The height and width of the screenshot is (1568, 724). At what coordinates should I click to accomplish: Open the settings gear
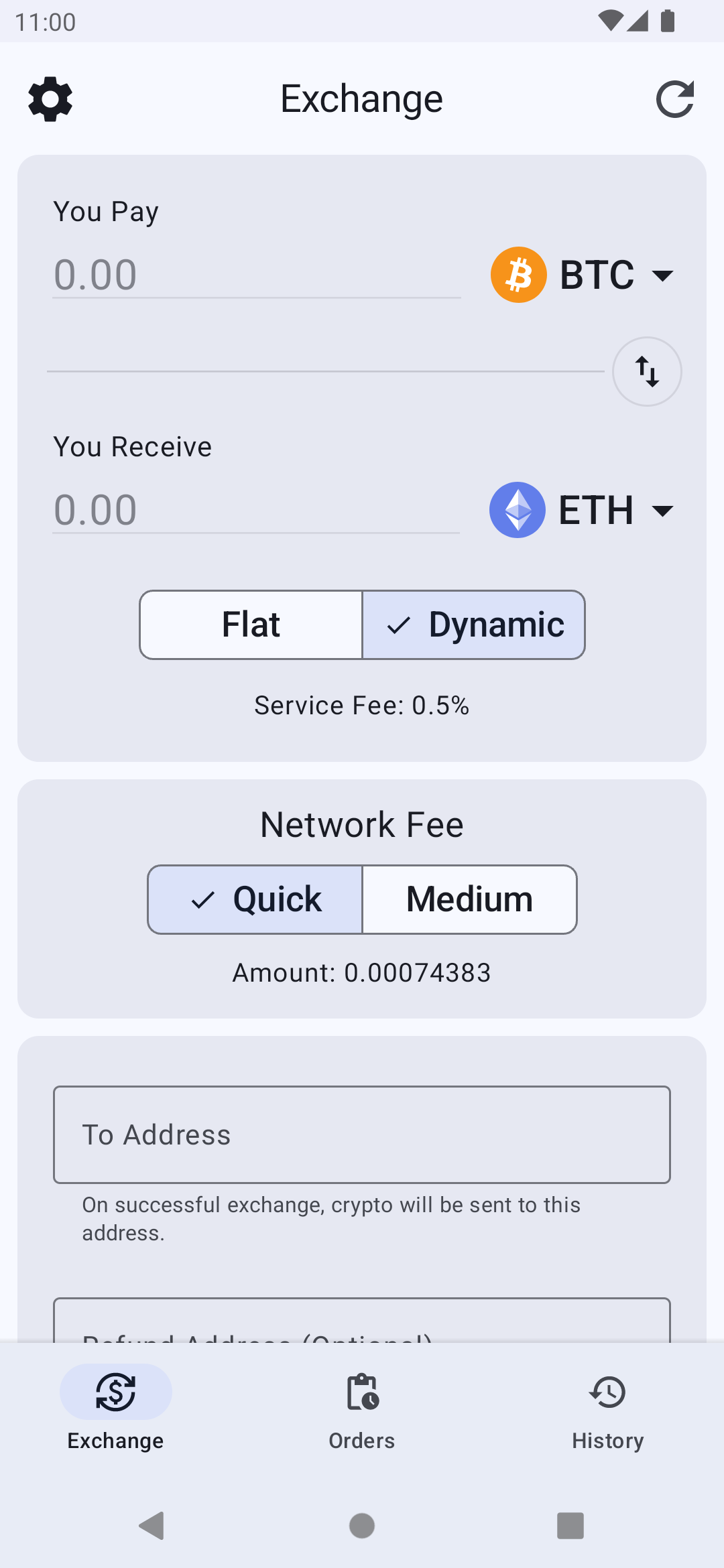pos(50,99)
